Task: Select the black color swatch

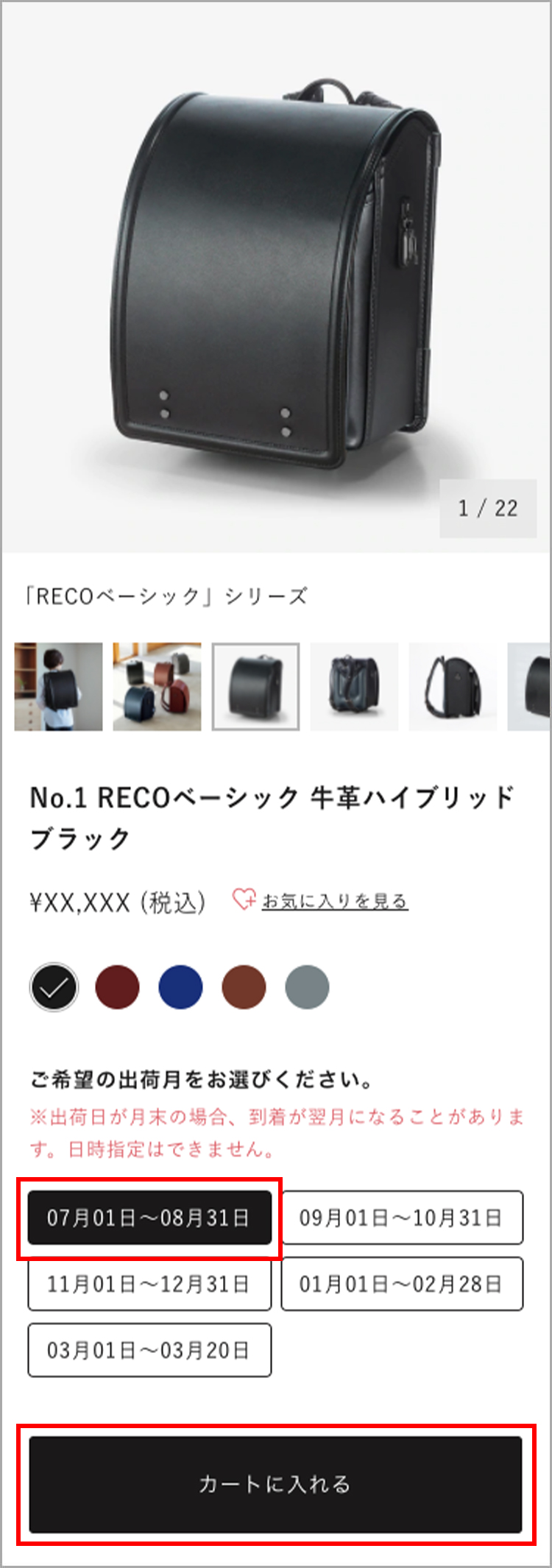Action: tap(54, 987)
